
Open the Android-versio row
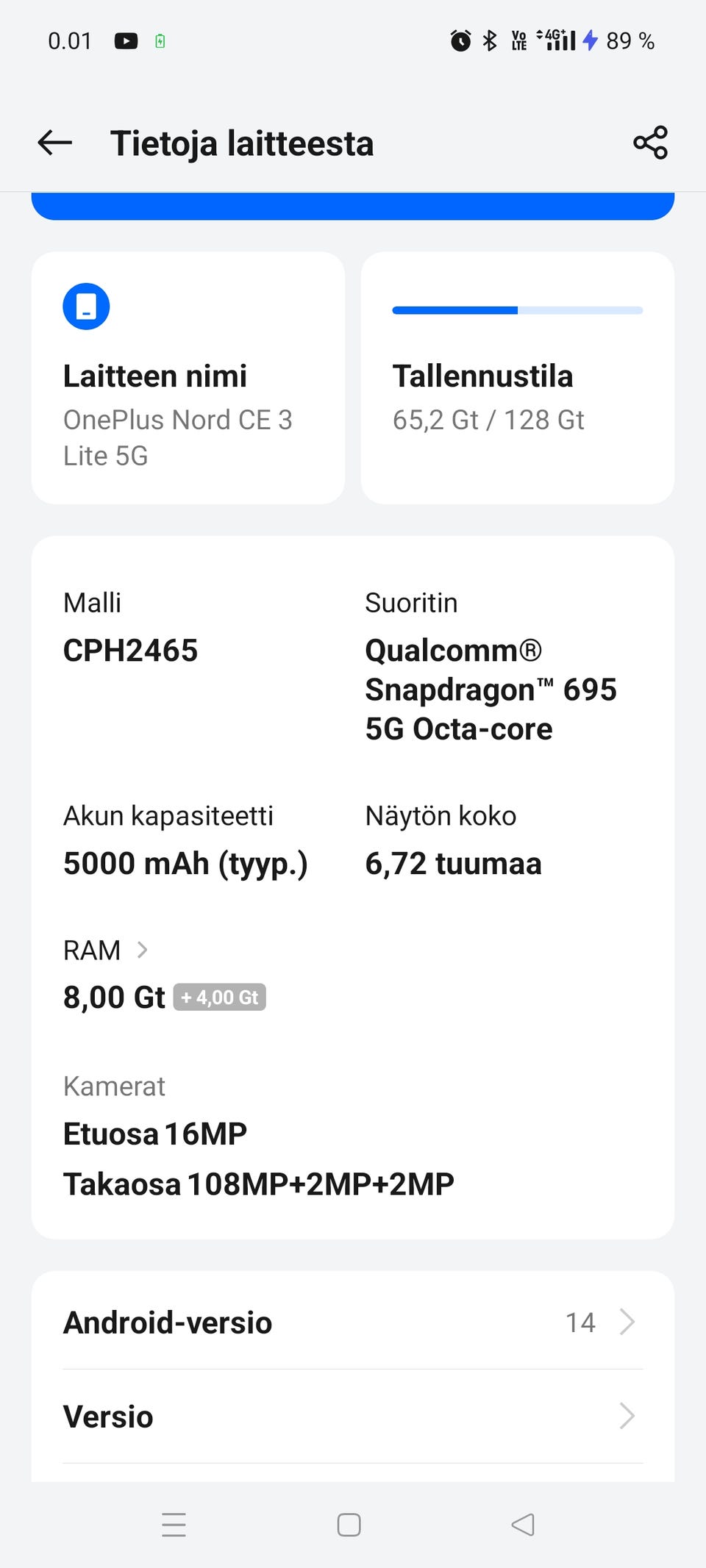point(353,1322)
